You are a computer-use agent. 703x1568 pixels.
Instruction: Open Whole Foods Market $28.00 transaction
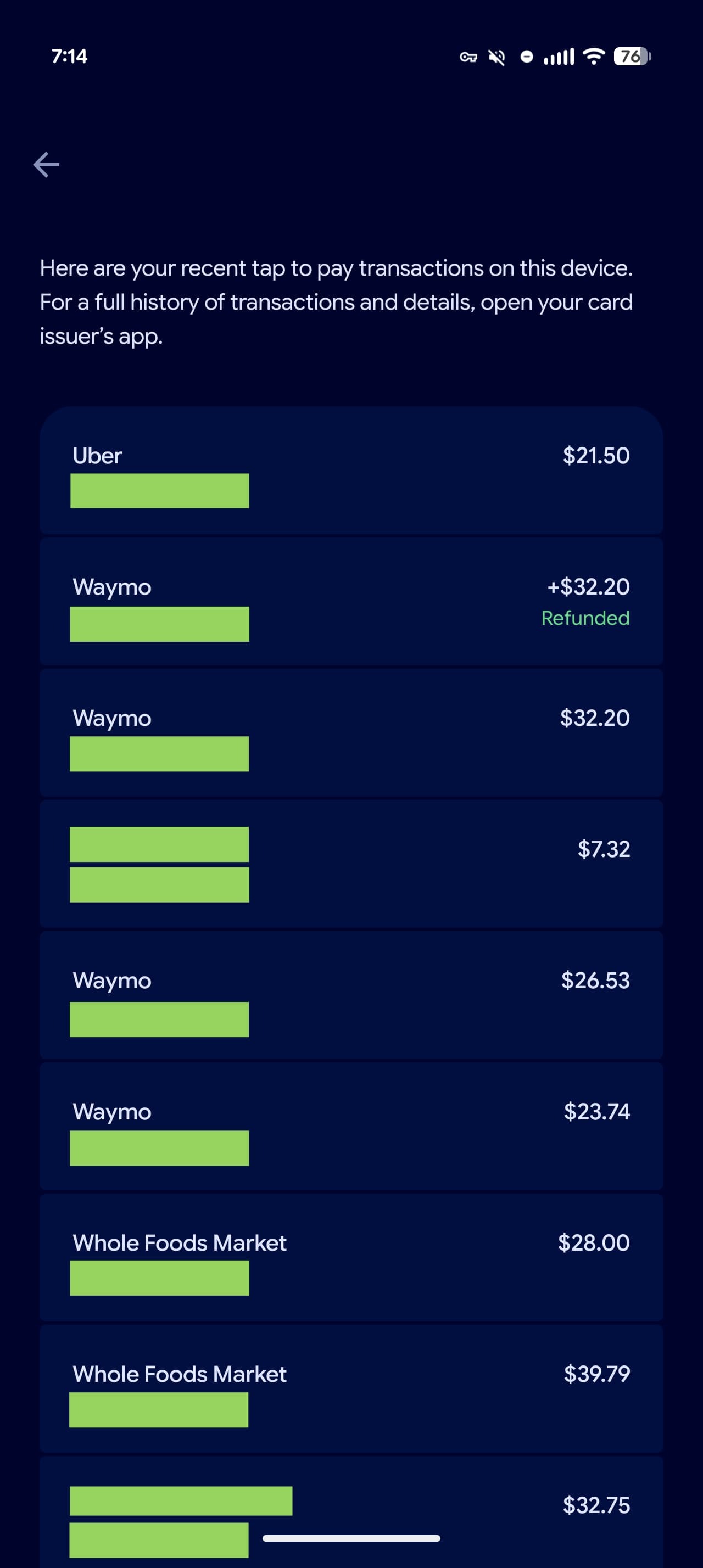click(x=351, y=1258)
